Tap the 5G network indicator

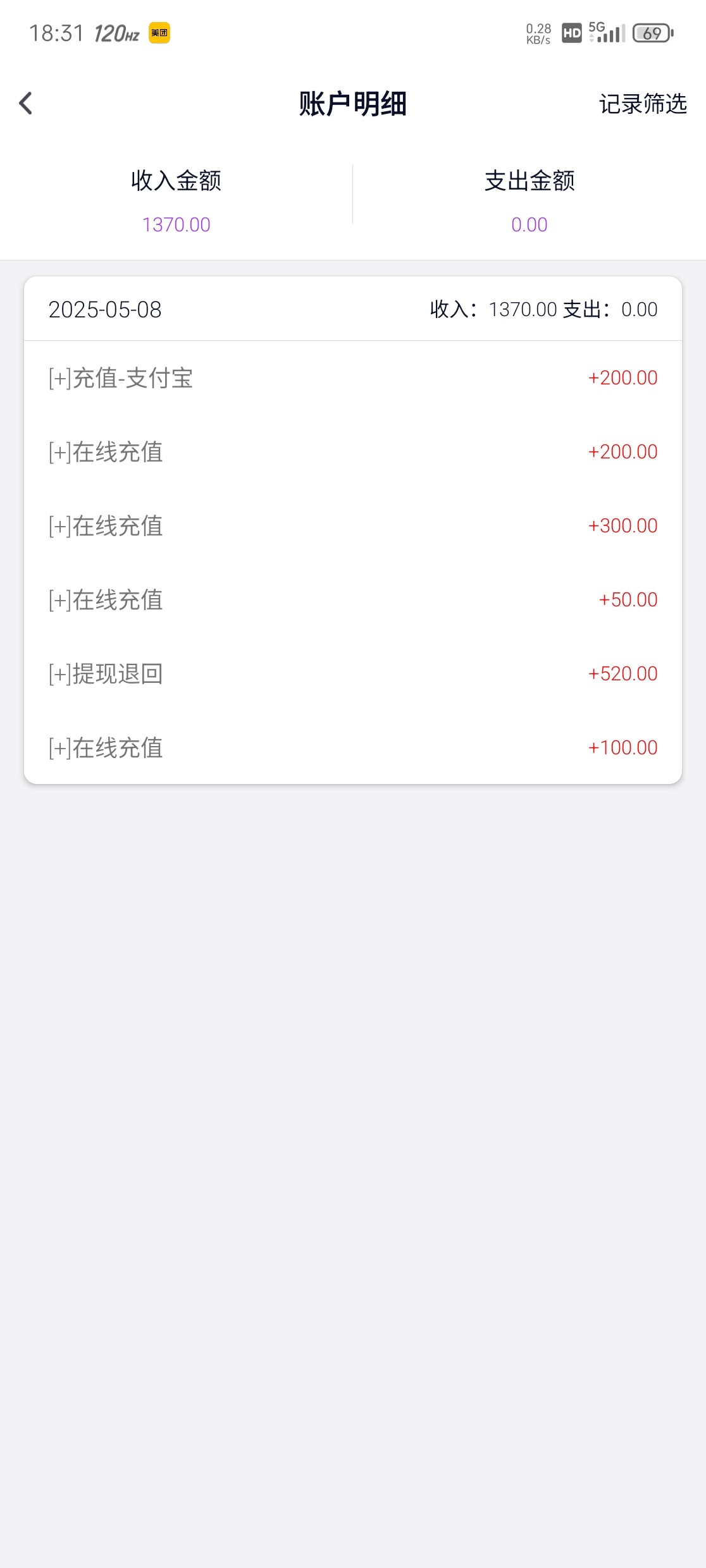597,28
